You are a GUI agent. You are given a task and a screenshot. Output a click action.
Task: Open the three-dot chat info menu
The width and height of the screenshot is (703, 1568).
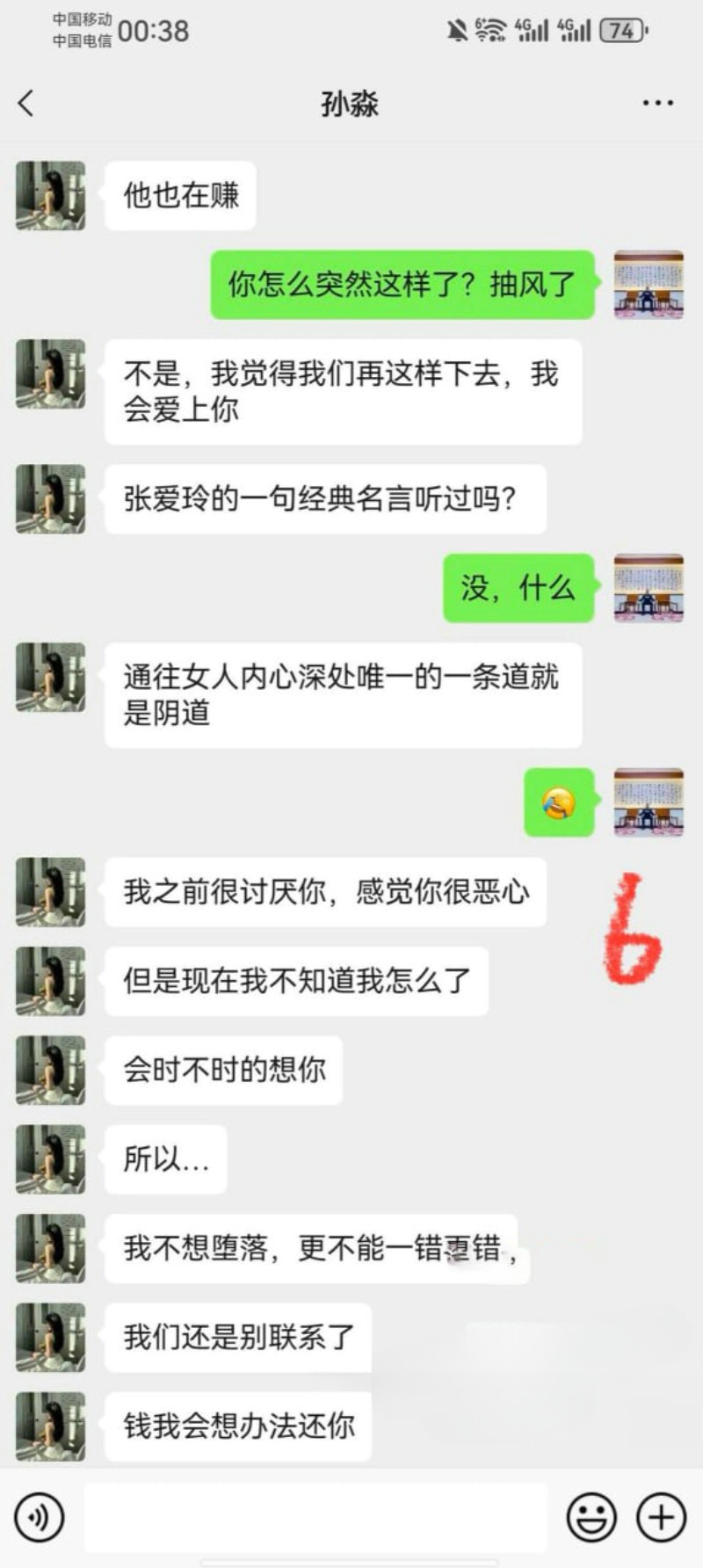click(657, 104)
